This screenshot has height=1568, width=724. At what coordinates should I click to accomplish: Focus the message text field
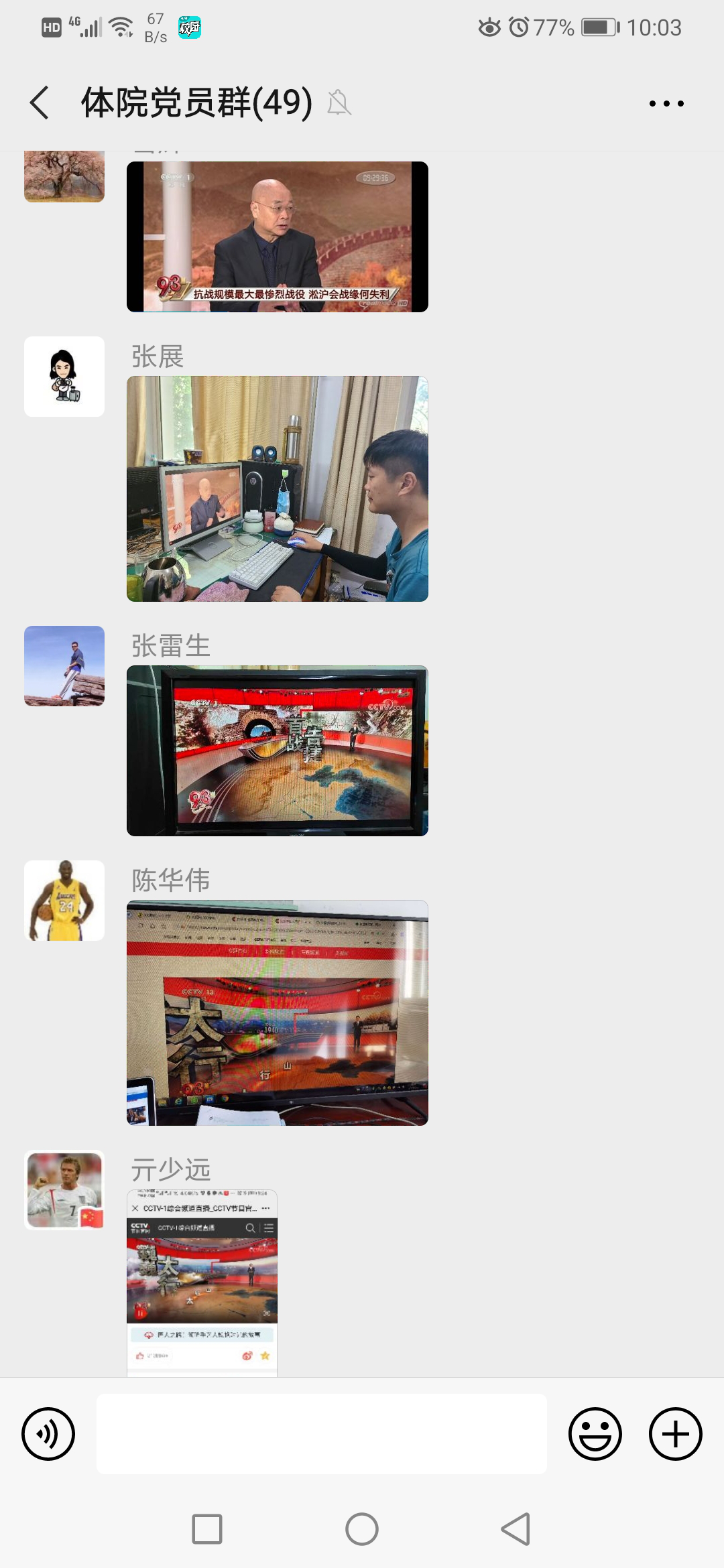(322, 1433)
